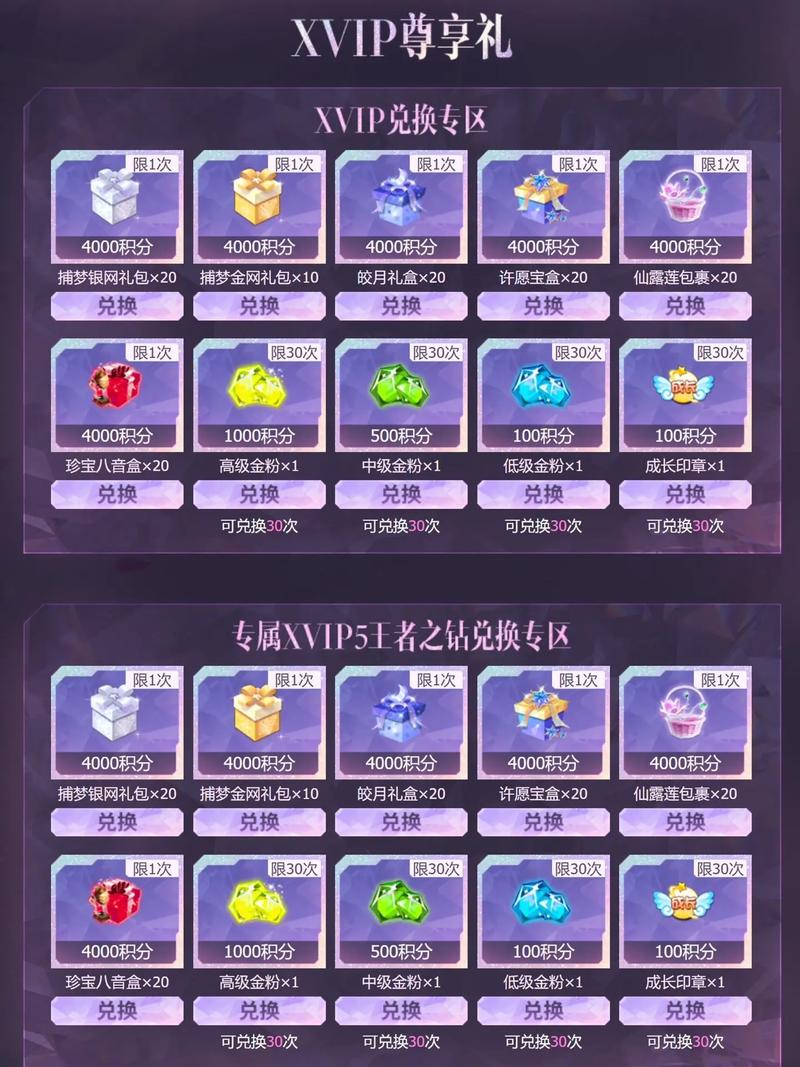Viewport: 800px width, 1067px height.
Task: Redeem 捕梦银网礼包×20 in XVIP兑换专区
Action: coord(117,307)
